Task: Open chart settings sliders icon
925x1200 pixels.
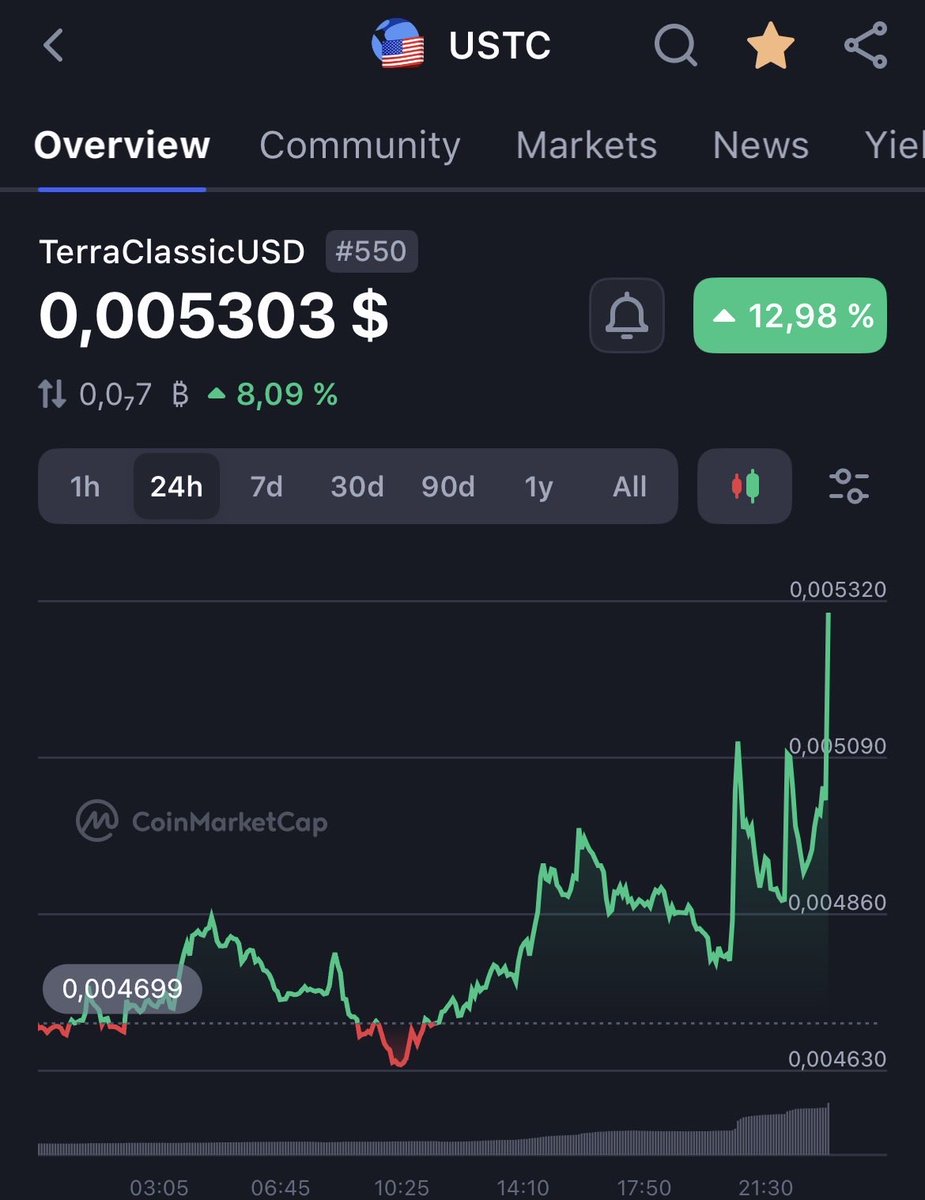Action: coord(849,487)
